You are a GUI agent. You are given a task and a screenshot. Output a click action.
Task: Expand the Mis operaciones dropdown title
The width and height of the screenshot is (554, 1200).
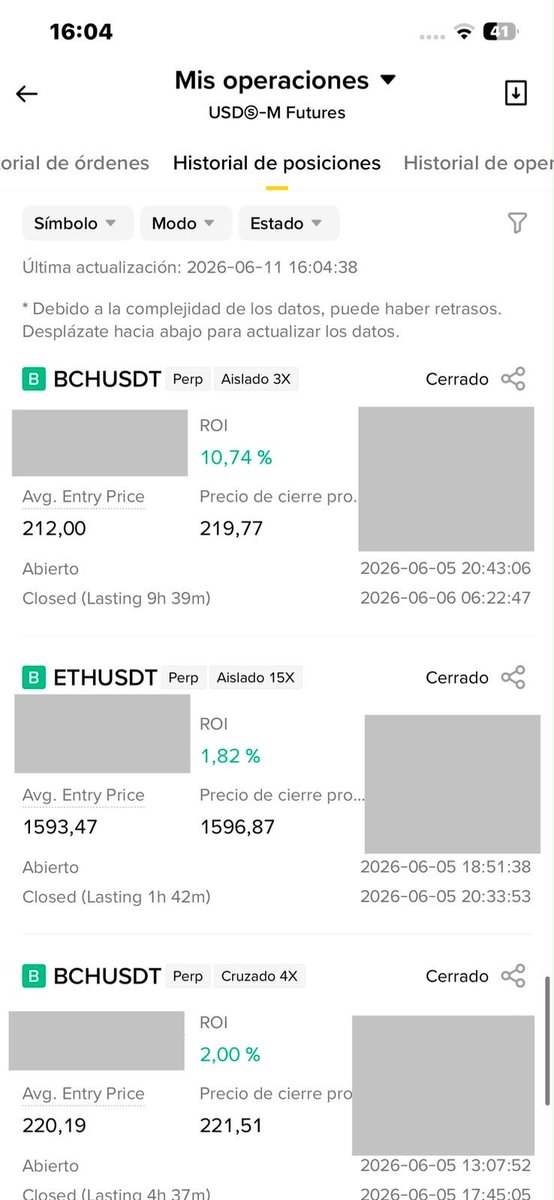285,80
